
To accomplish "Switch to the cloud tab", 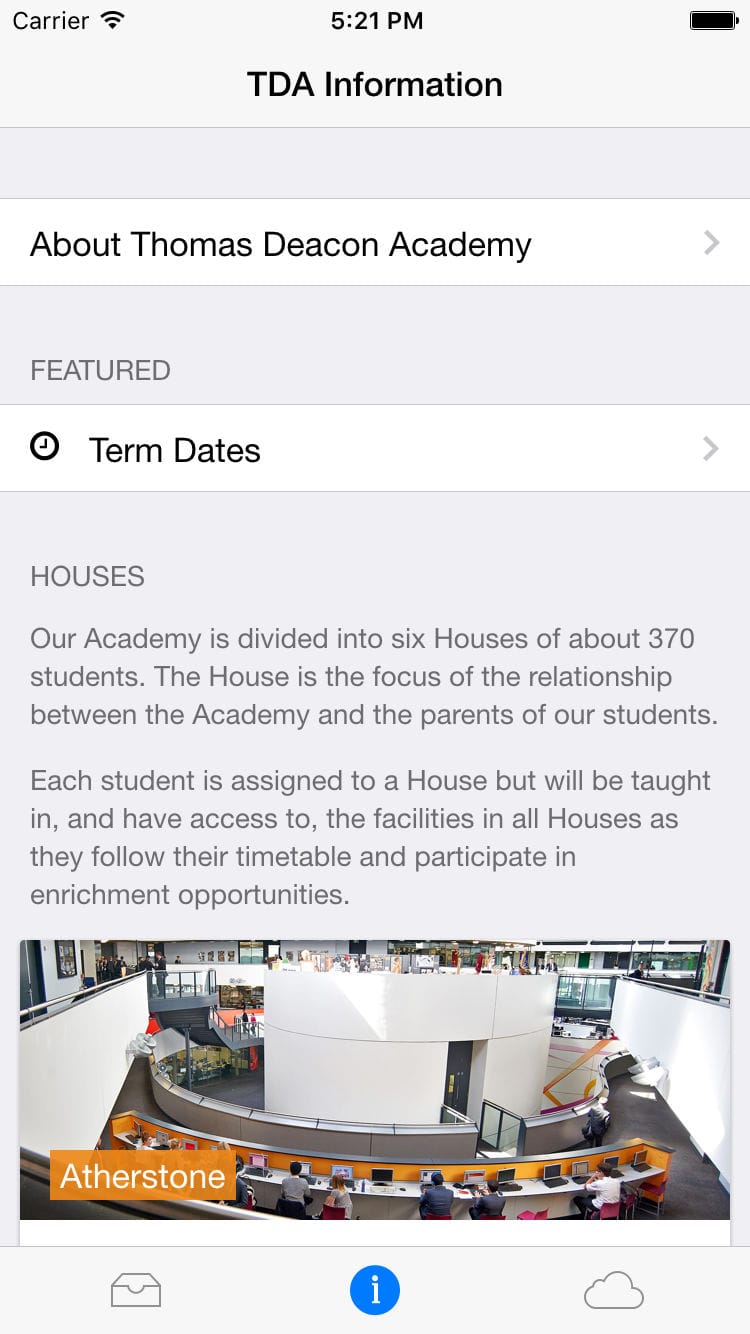I will [x=614, y=1291].
